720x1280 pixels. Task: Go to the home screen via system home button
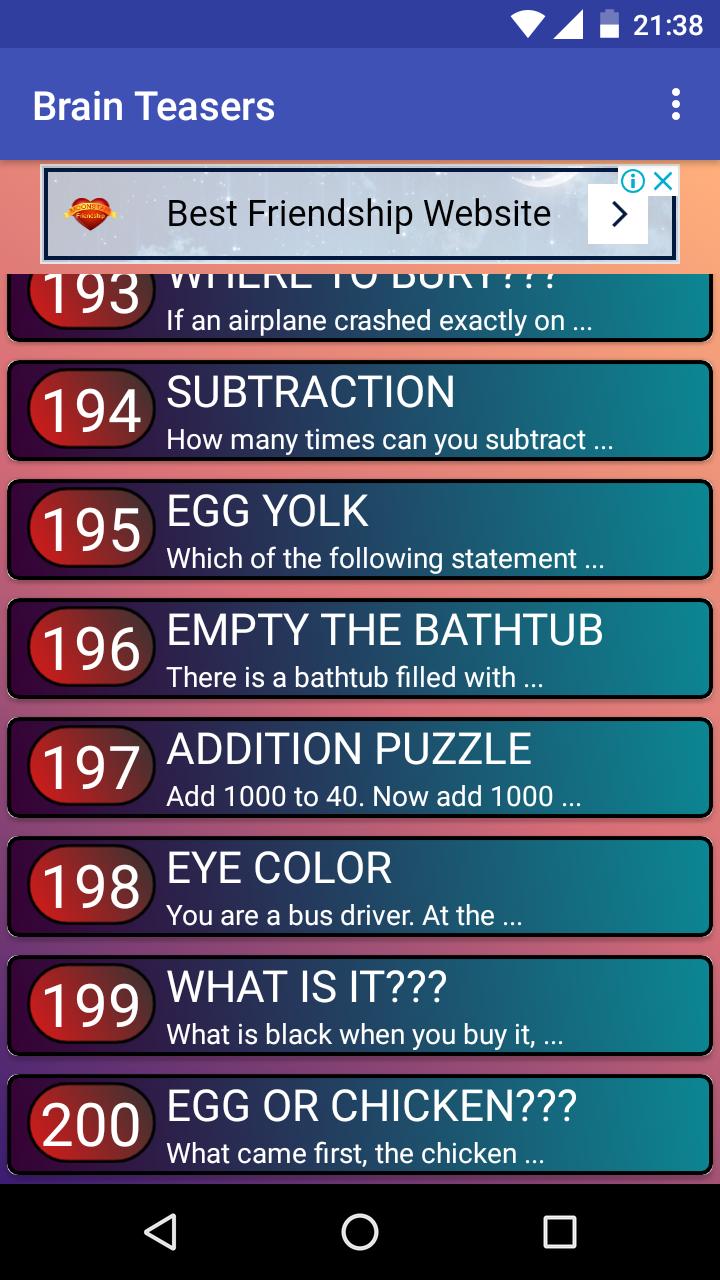click(x=360, y=1232)
